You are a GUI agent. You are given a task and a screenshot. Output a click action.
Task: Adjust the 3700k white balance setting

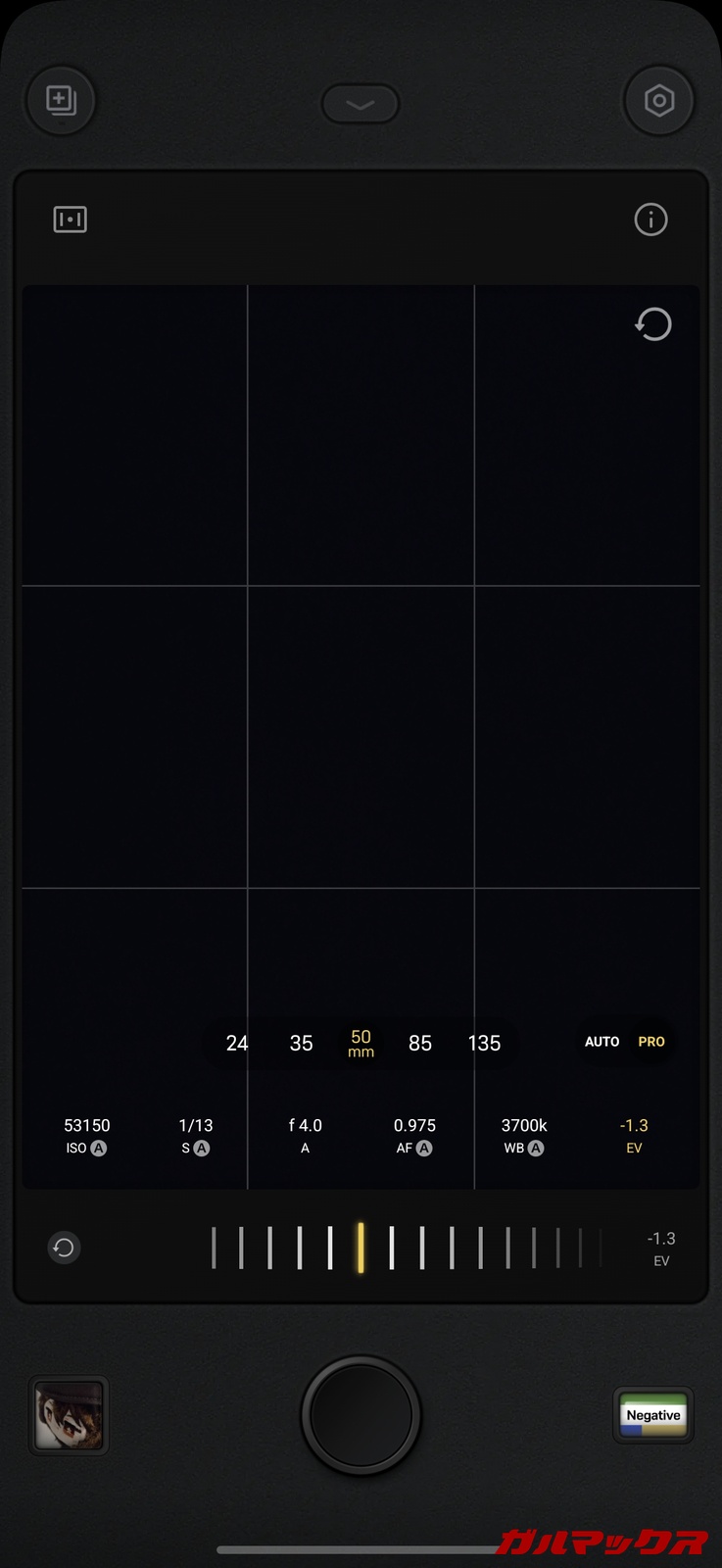[524, 1135]
